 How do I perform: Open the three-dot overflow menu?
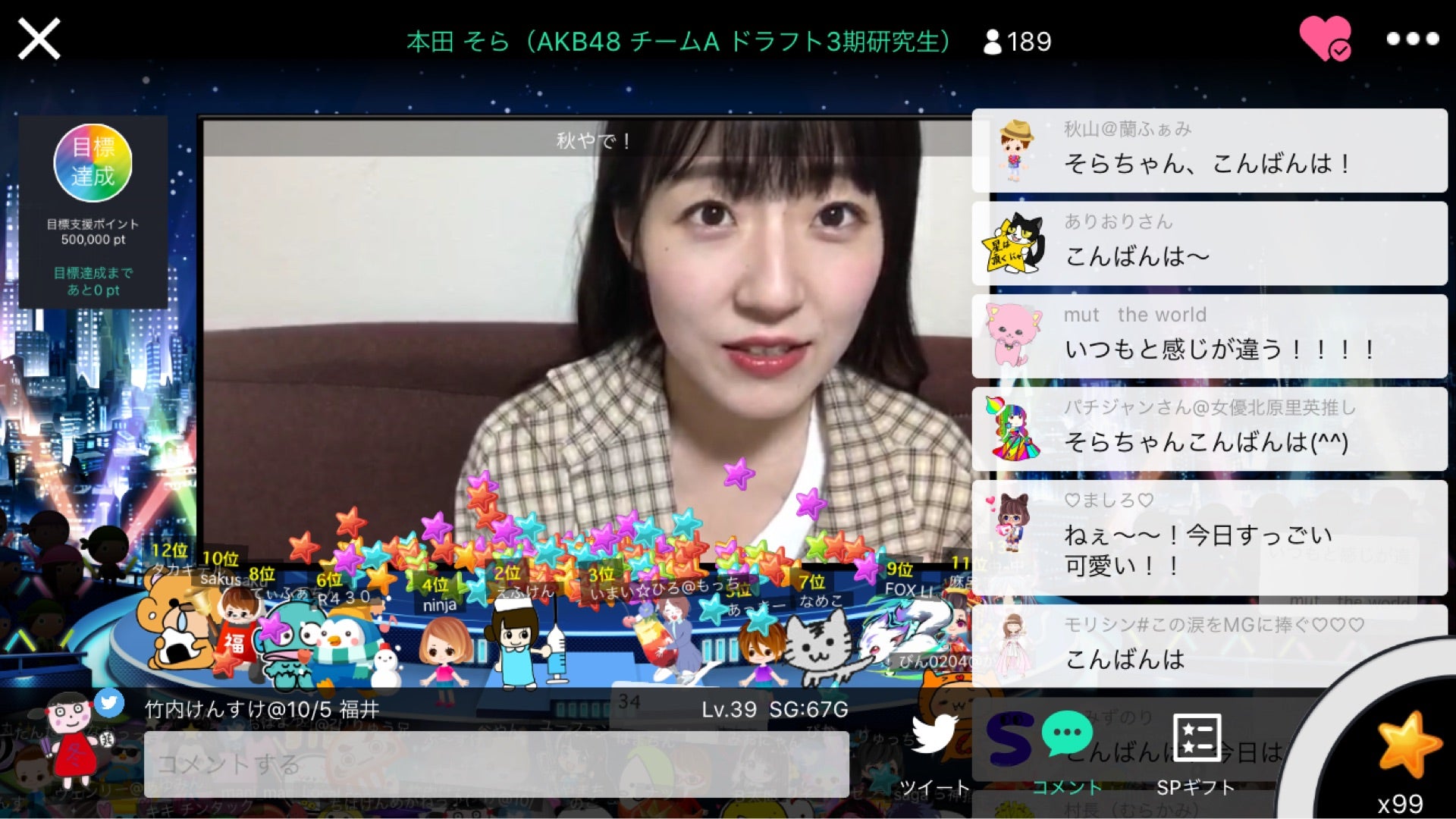click(x=1412, y=39)
